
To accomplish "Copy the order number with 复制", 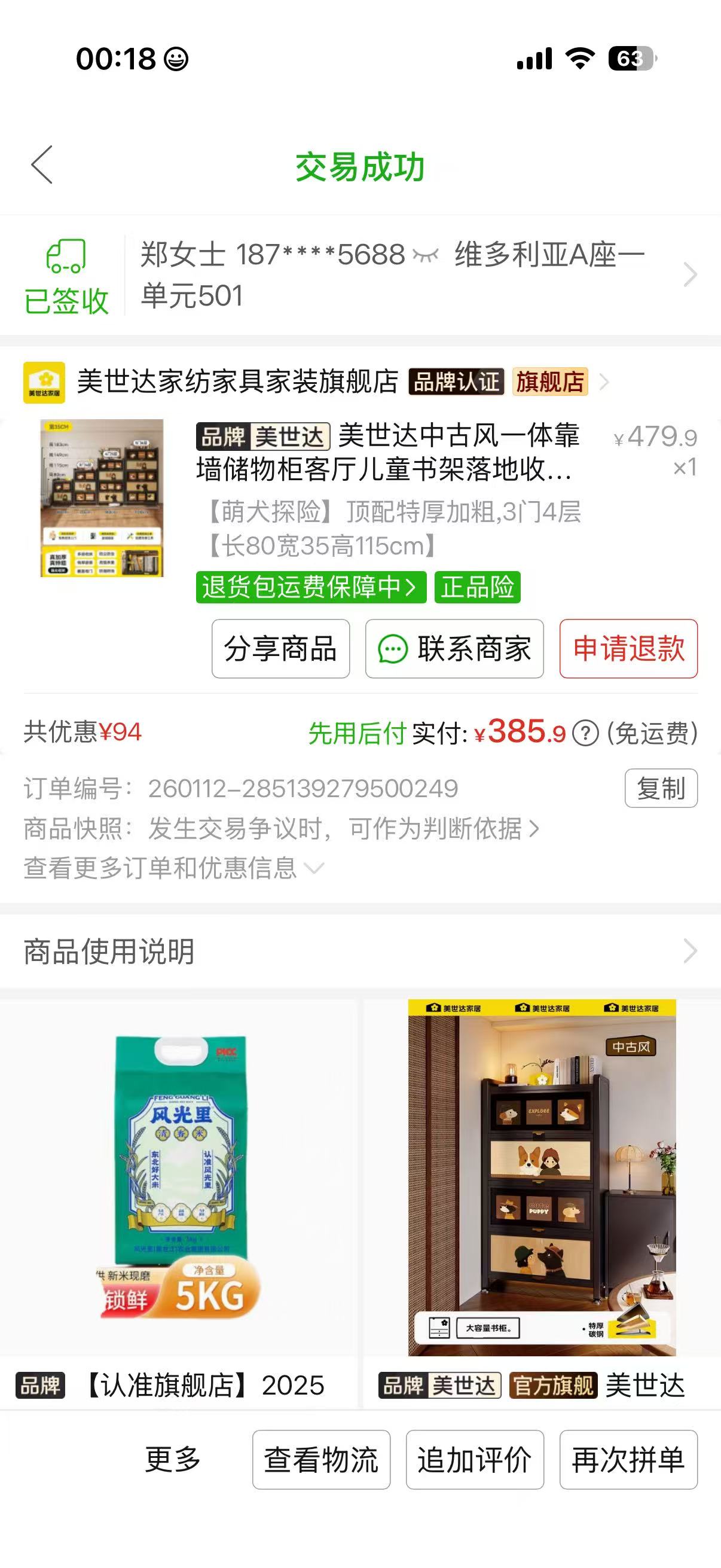I will pos(660,789).
